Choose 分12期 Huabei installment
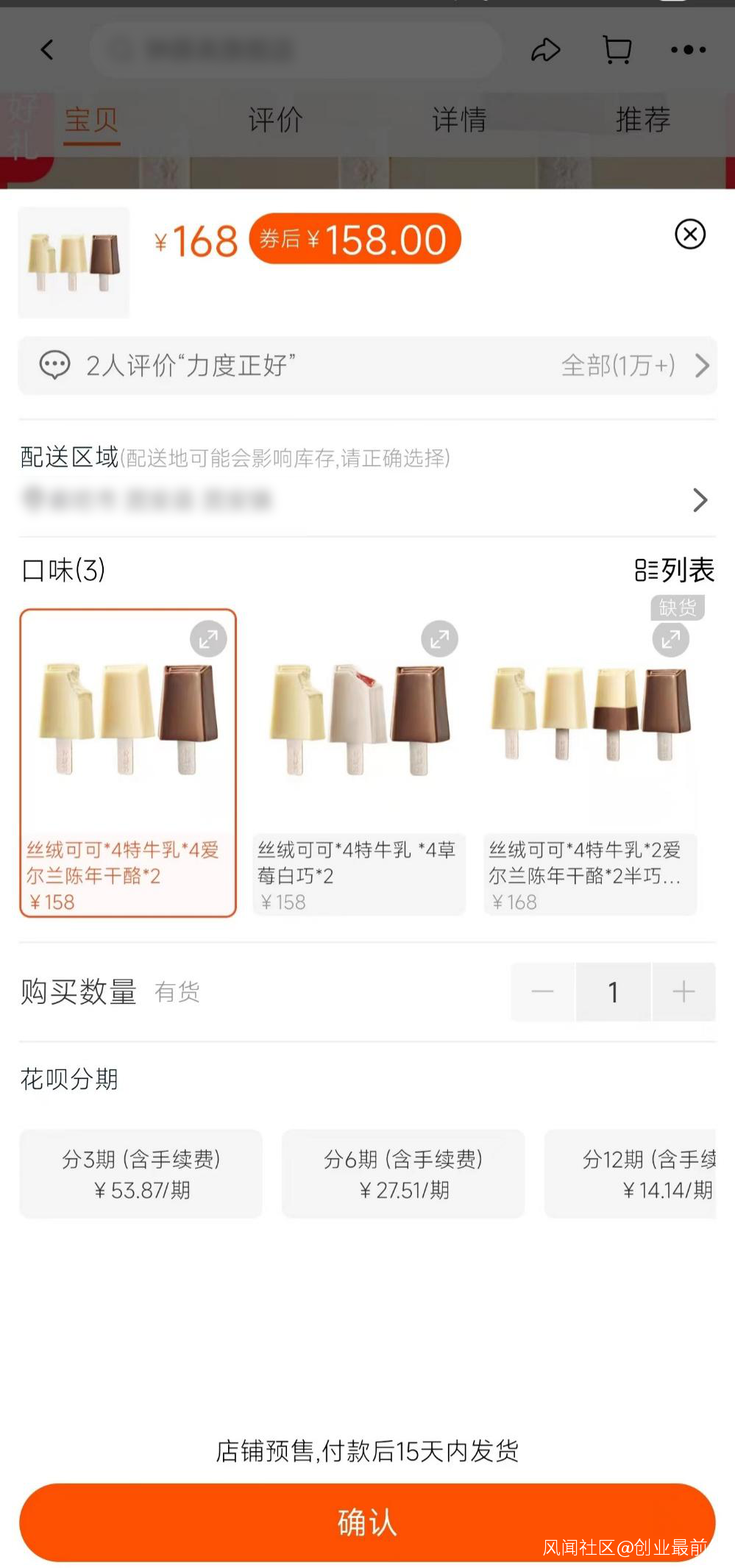 coord(631,1174)
